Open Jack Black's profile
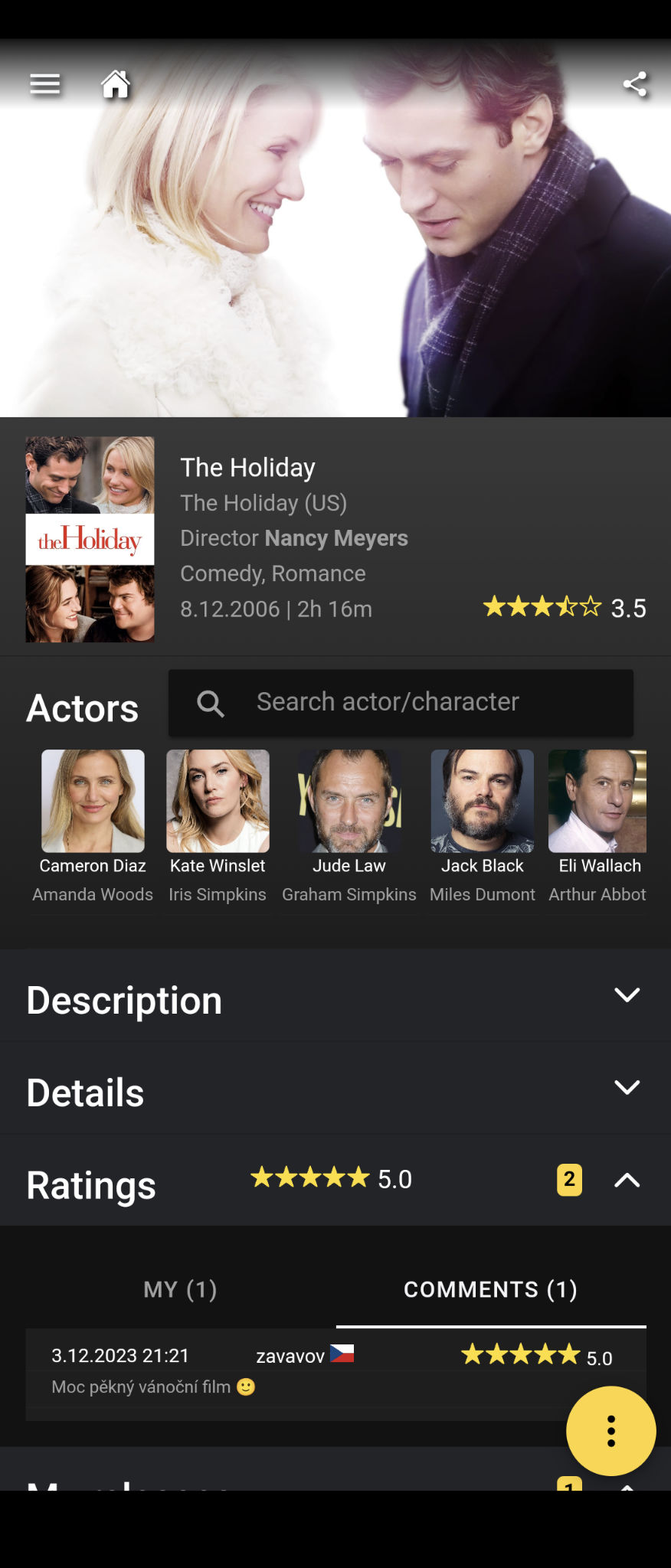 click(x=483, y=802)
